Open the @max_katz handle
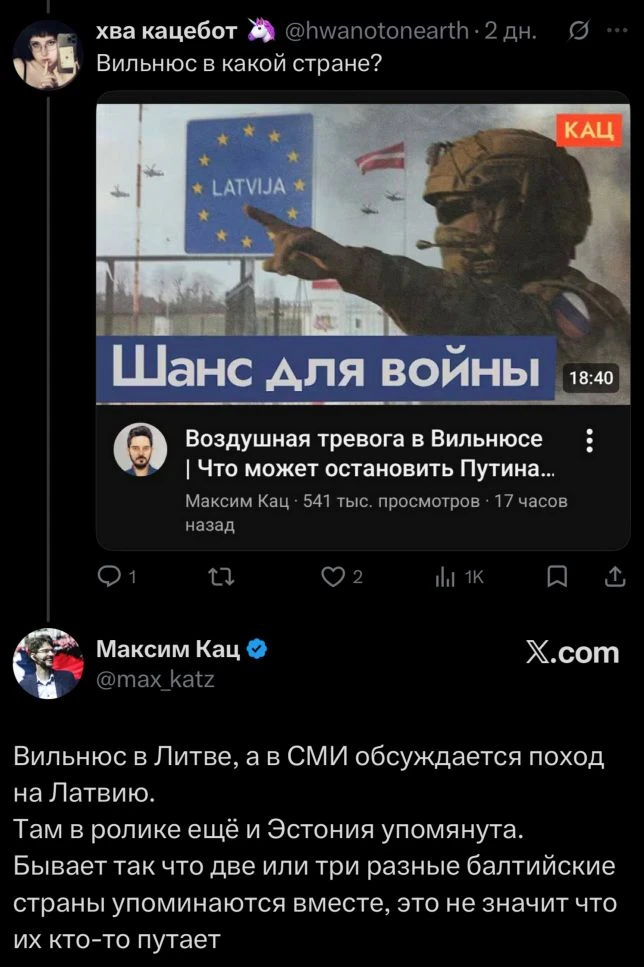The width and height of the screenshot is (644, 967). click(155, 679)
